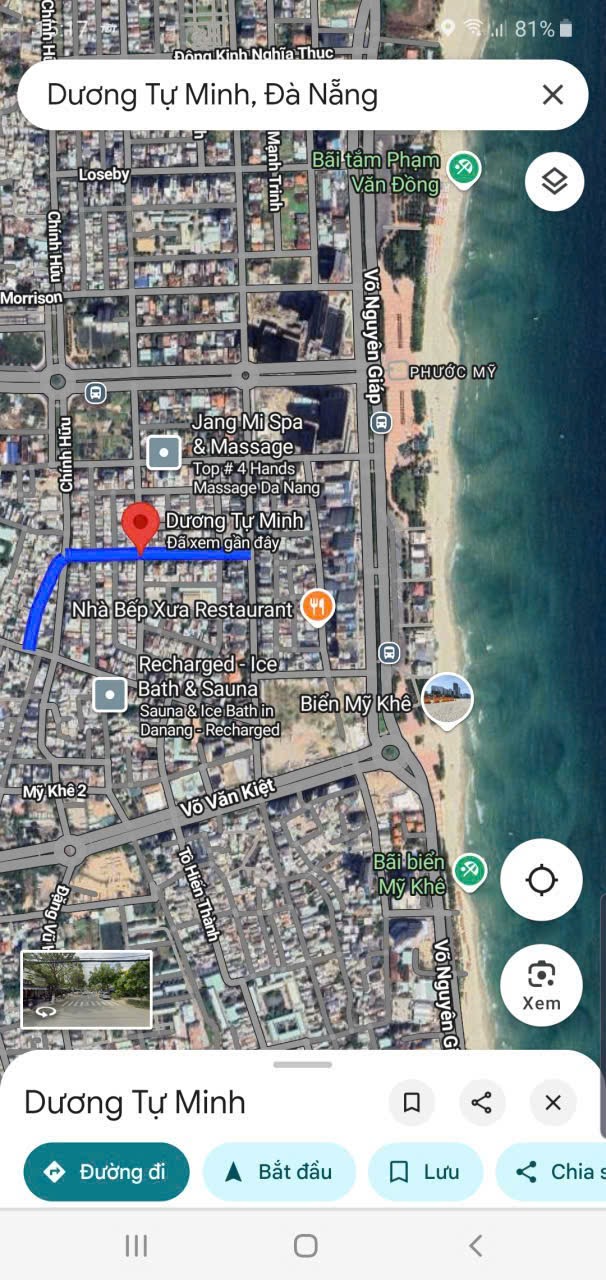Select the Lưu chip
Viewport: 606px width, 1280px height.
pyautogui.click(x=425, y=1172)
